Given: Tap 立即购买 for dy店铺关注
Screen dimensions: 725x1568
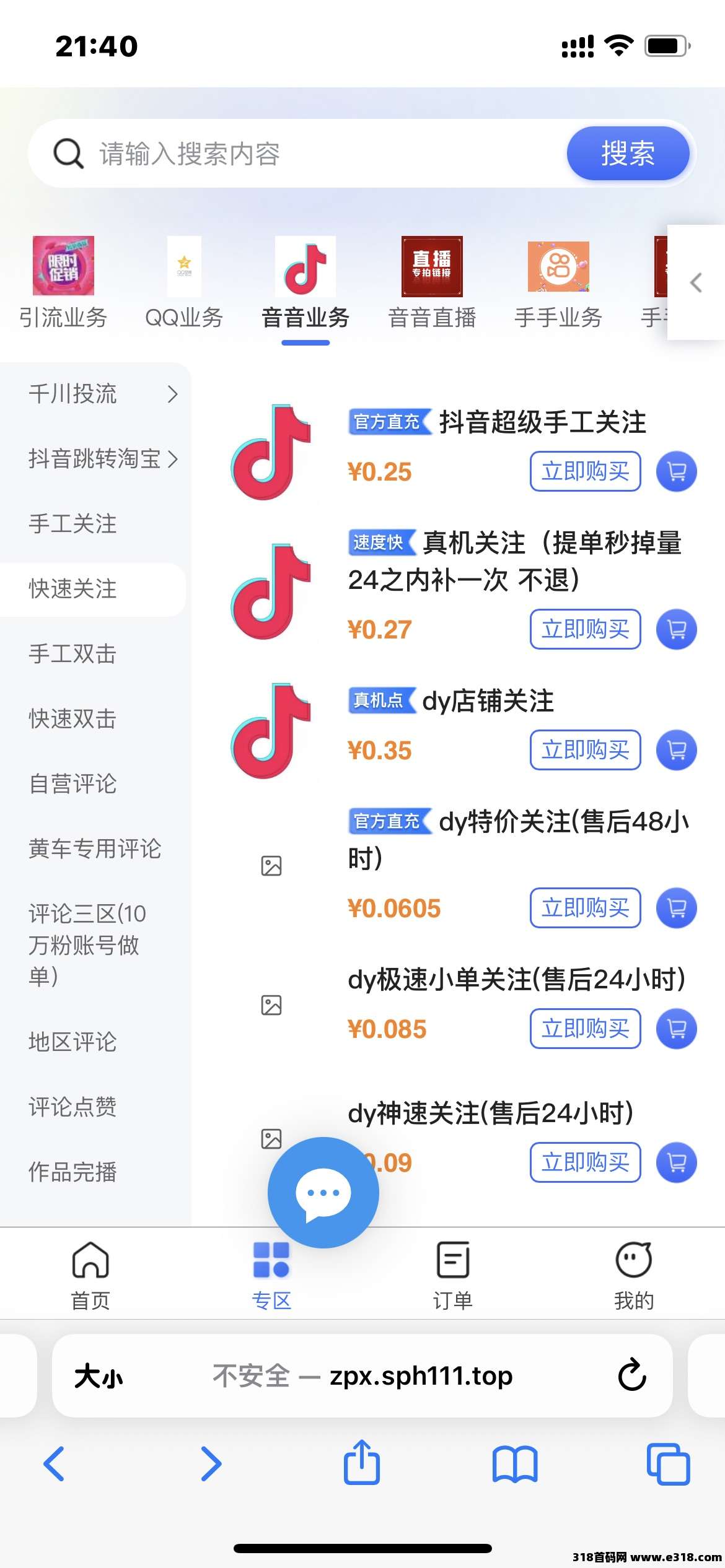Looking at the screenshot, I should 585,750.
